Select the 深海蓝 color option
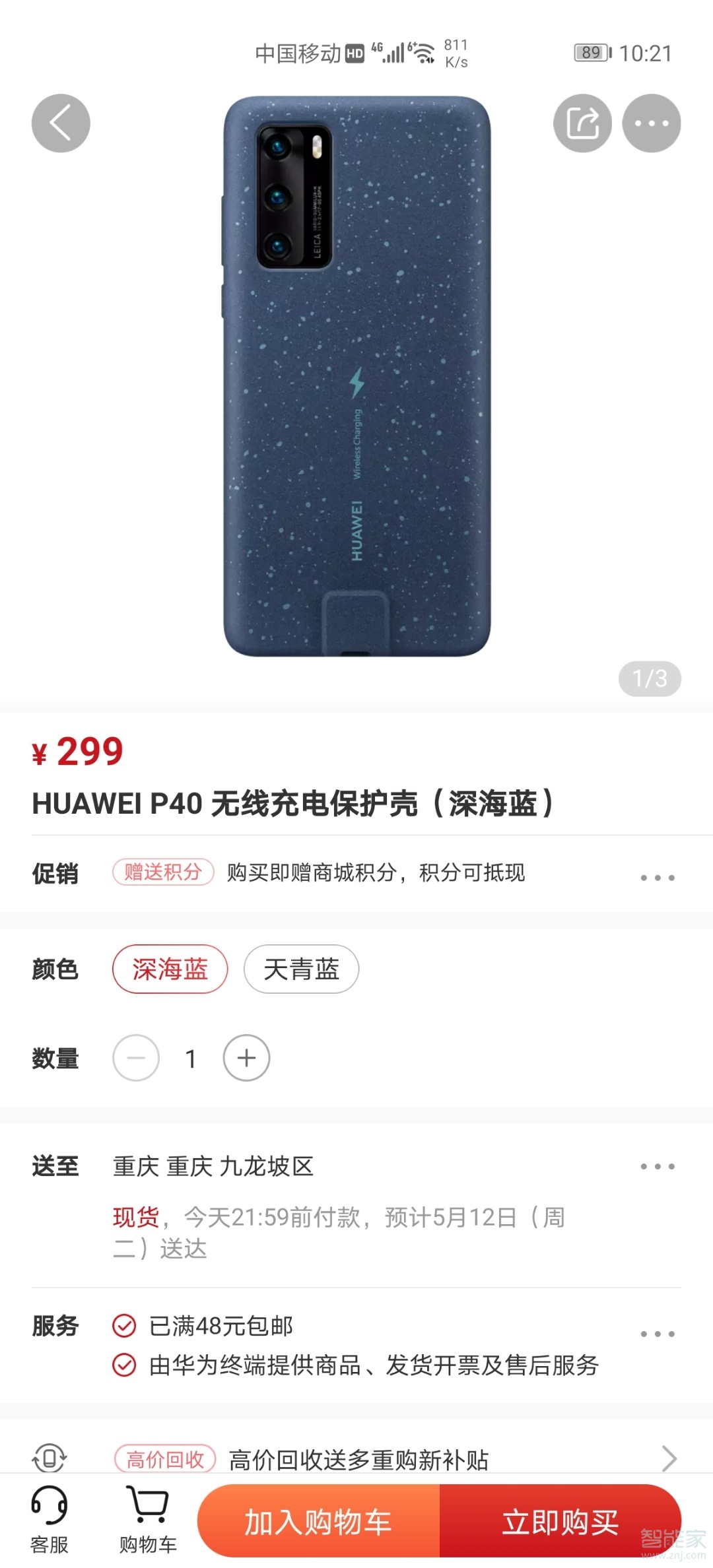The width and height of the screenshot is (713, 1568). coord(170,969)
